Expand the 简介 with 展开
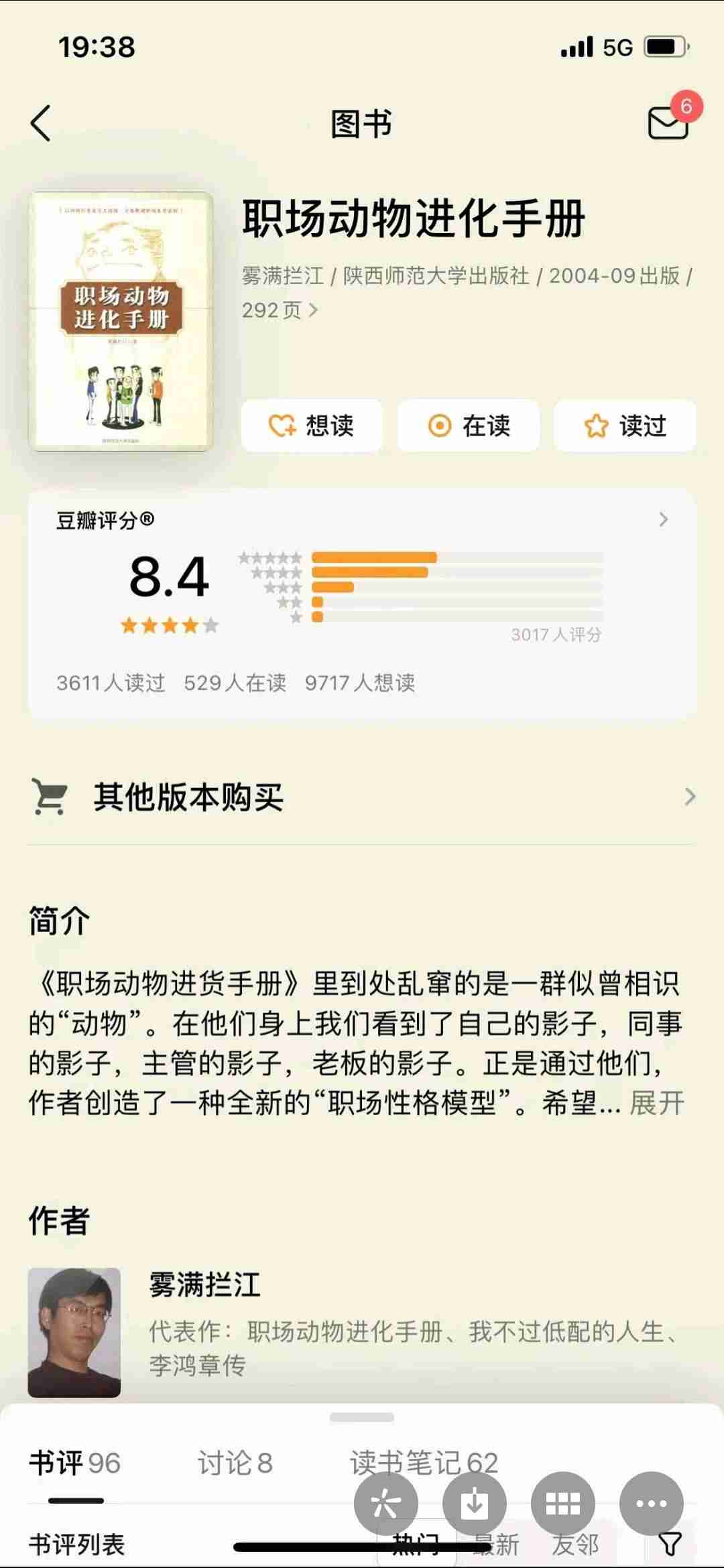Image resolution: width=724 pixels, height=1568 pixels. [x=657, y=1102]
